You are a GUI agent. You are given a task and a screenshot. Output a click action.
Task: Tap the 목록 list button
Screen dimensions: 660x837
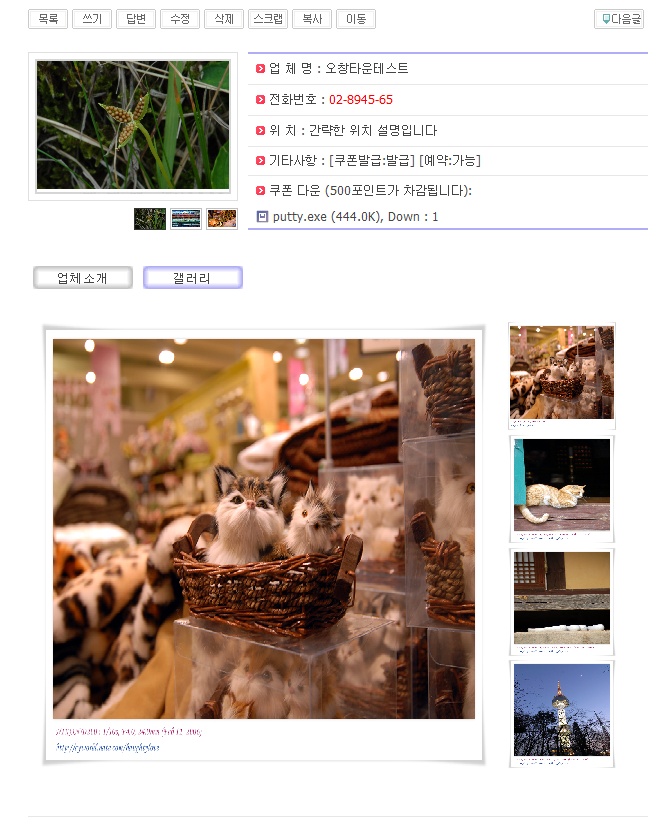click(x=47, y=19)
